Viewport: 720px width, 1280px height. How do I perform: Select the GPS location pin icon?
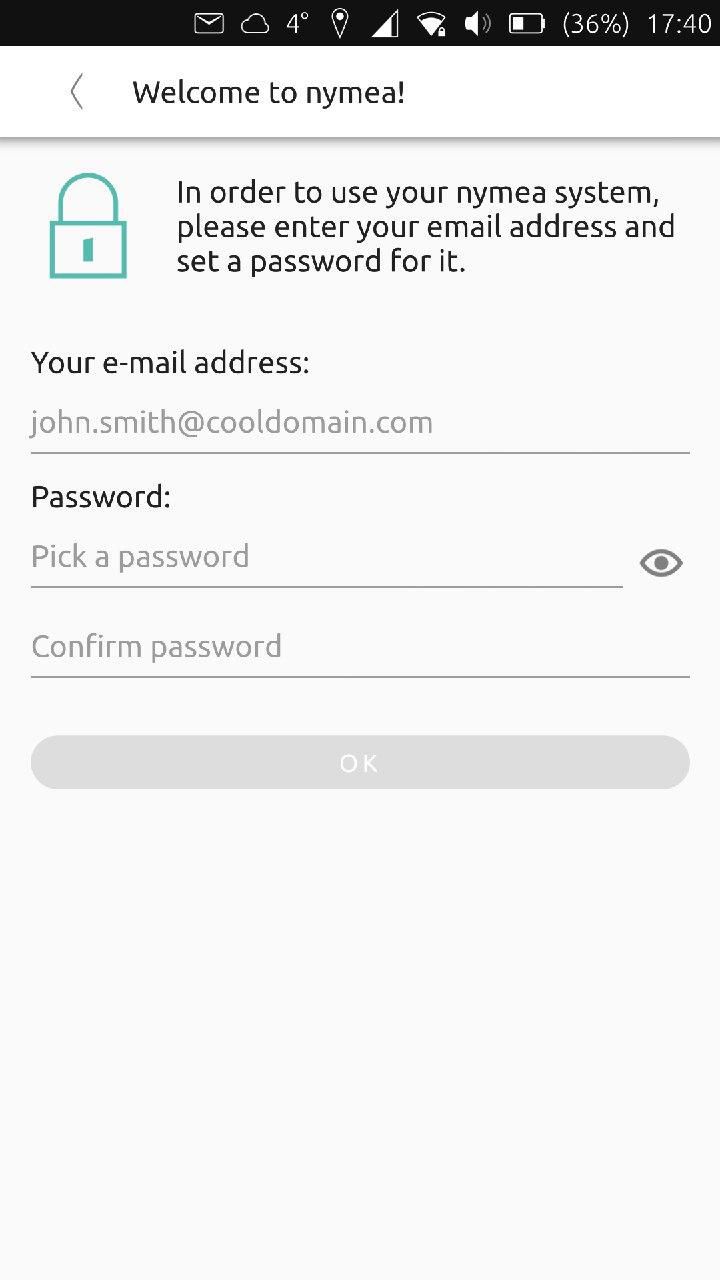(340, 22)
